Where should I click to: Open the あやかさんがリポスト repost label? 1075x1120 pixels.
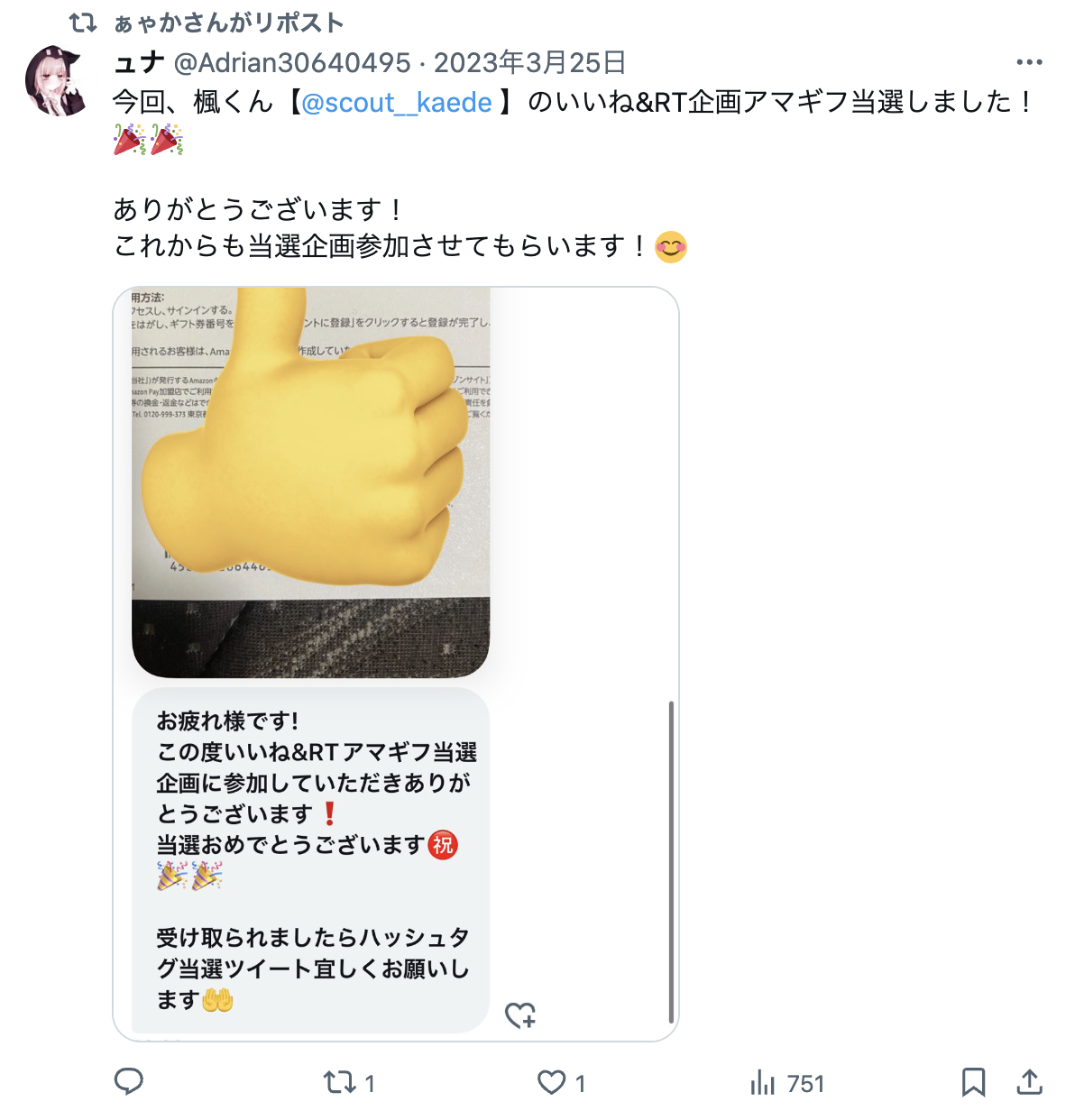pyautogui.click(x=228, y=23)
